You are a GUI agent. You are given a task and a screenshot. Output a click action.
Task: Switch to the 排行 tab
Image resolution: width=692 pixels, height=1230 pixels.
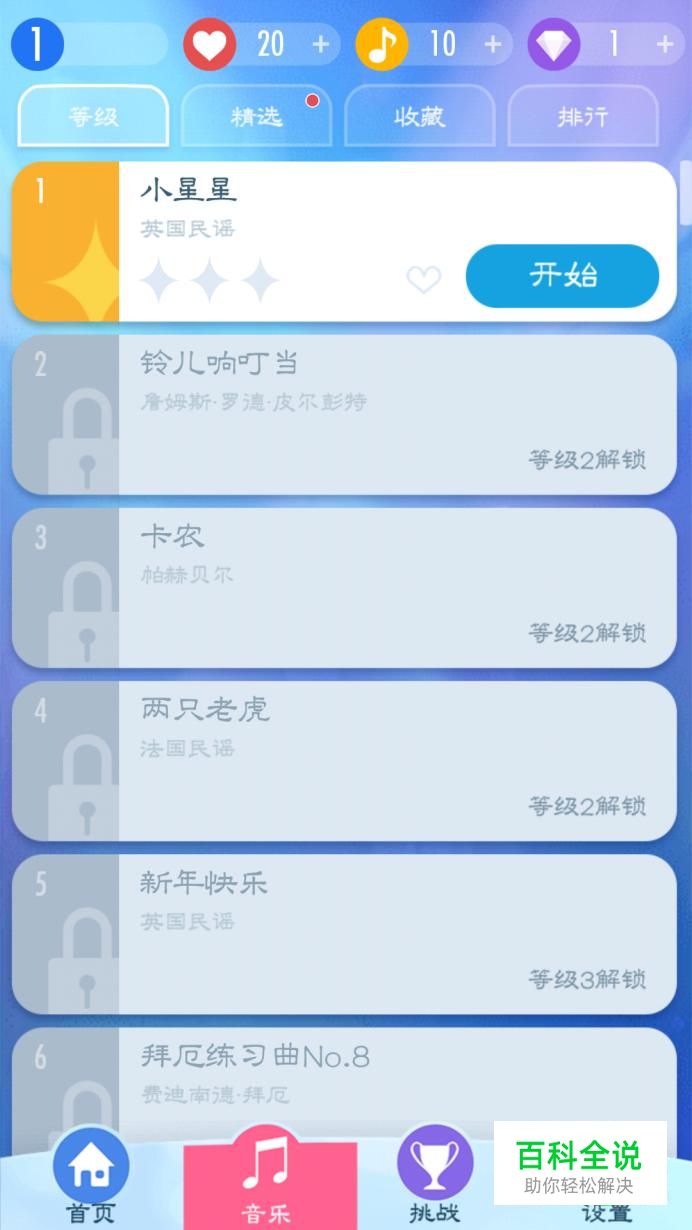click(x=583, y=116)
